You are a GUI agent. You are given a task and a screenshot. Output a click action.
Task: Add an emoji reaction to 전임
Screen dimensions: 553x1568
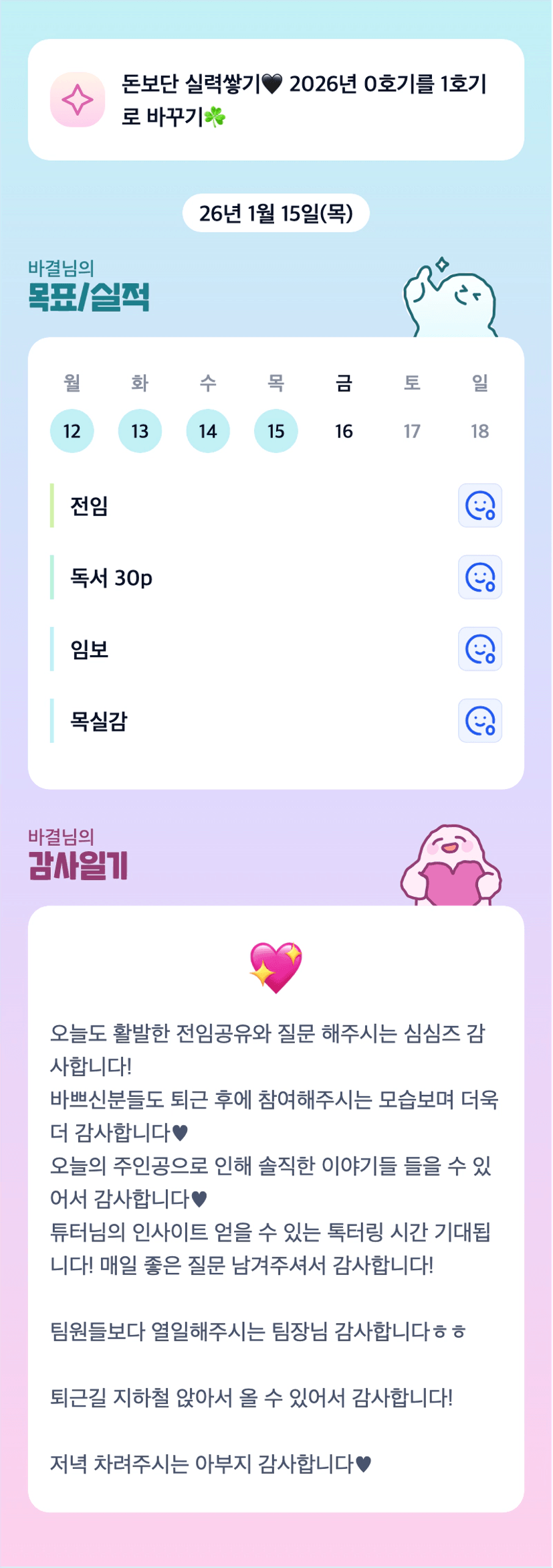tap(479, 505)
